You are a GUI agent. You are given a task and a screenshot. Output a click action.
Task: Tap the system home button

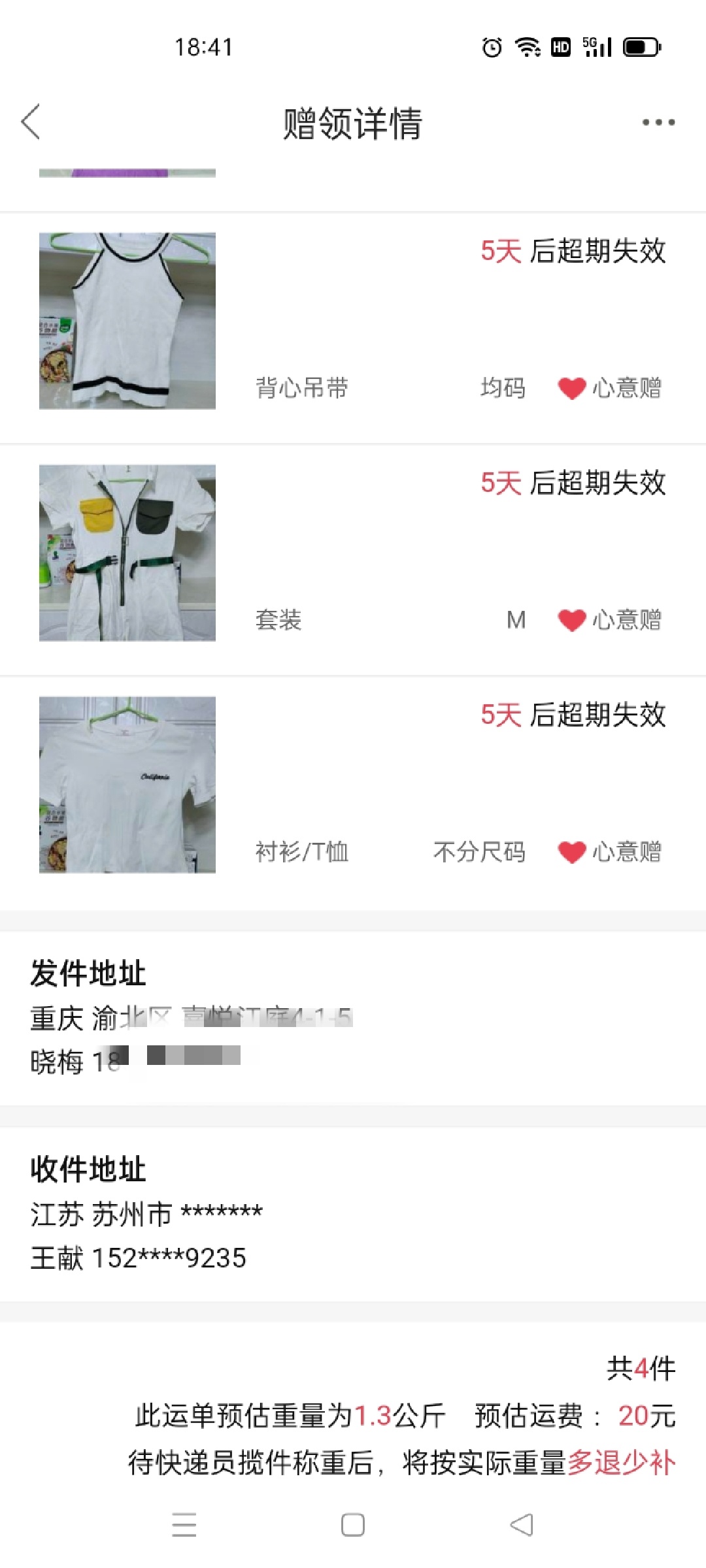pos(353,1525)
